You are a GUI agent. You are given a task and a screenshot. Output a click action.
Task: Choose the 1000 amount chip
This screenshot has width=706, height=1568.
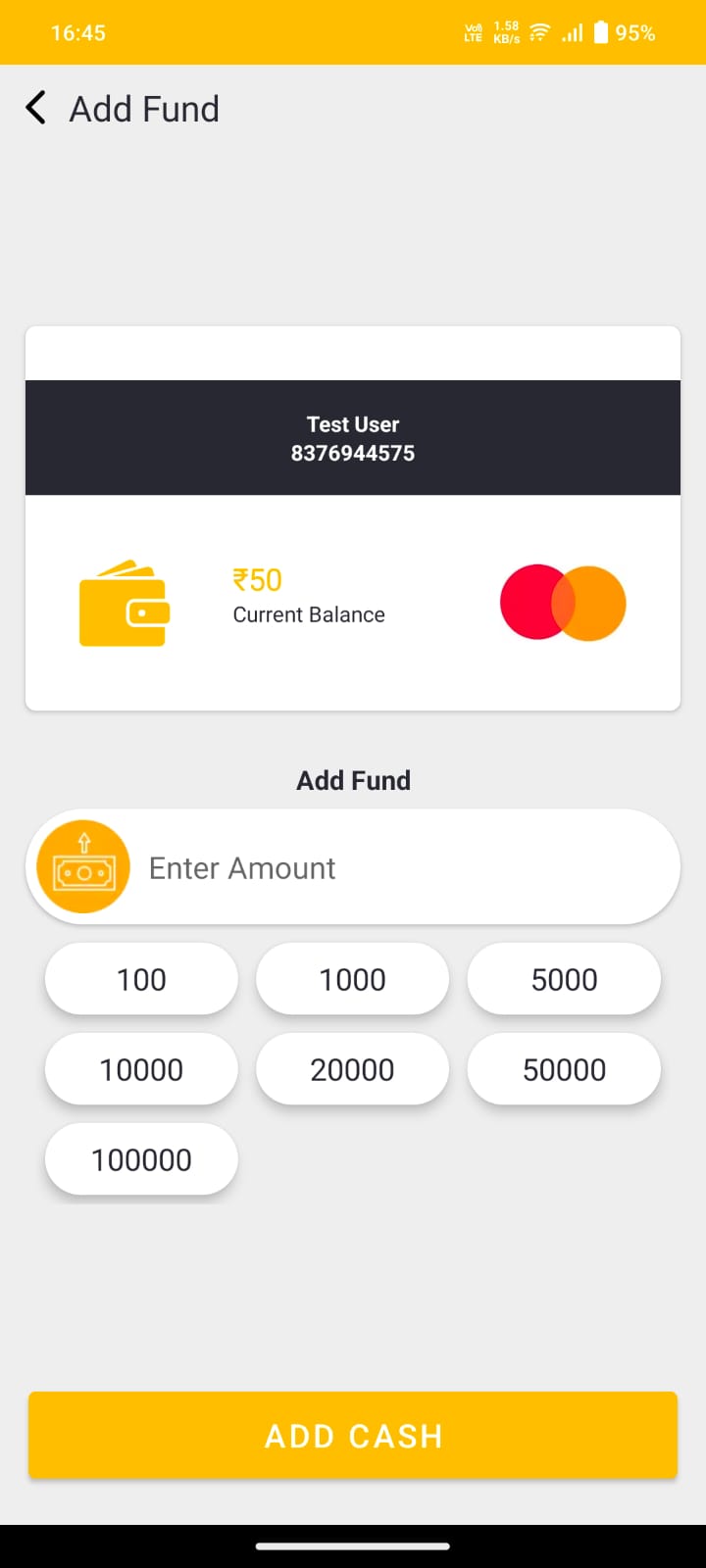[x=352, y=979]
